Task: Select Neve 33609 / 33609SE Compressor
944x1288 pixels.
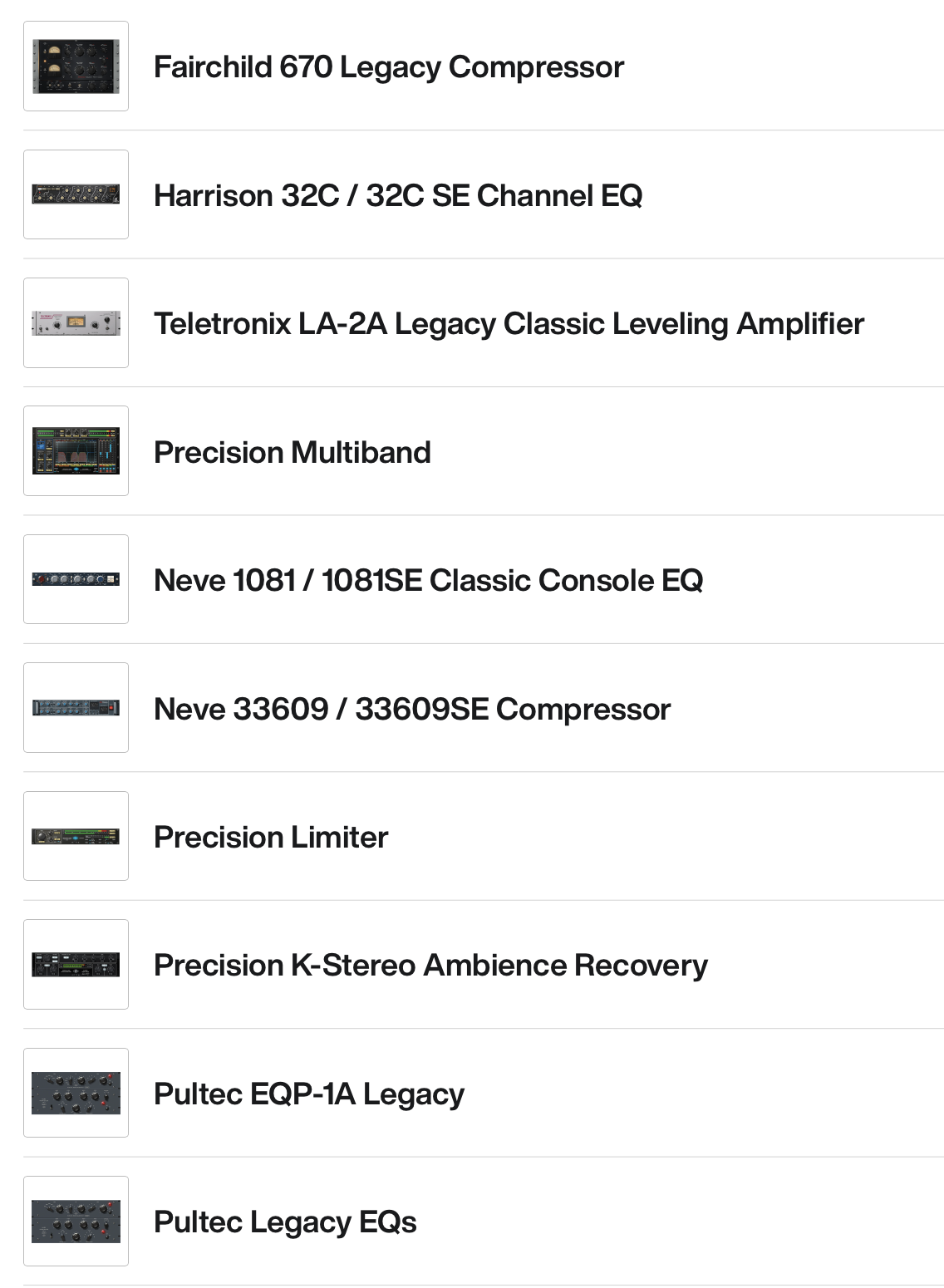Action: (412, 709)
